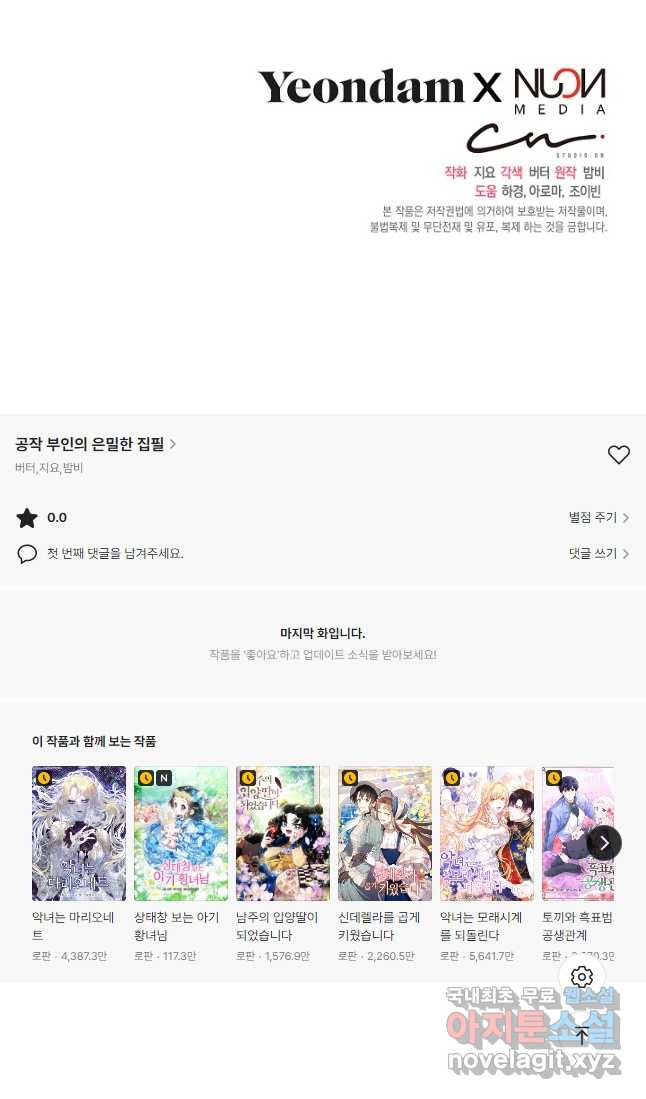The height and width of the screenshot is (1099, 646).
Task: Show more recommendations with the right arrow
Action: click(x=604, y=843)
